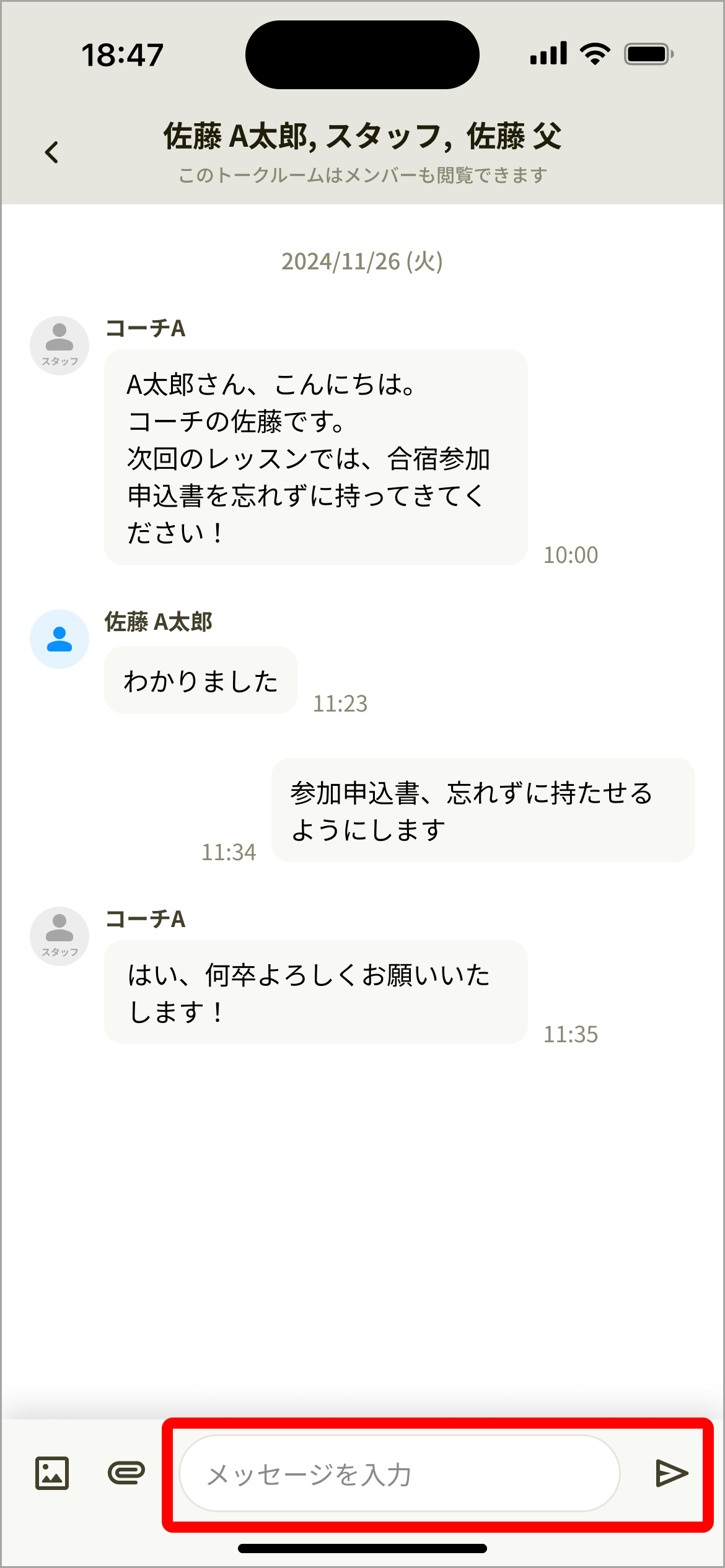
Task: Select the わかりました message bubble
Action: [x=201, y=679]
